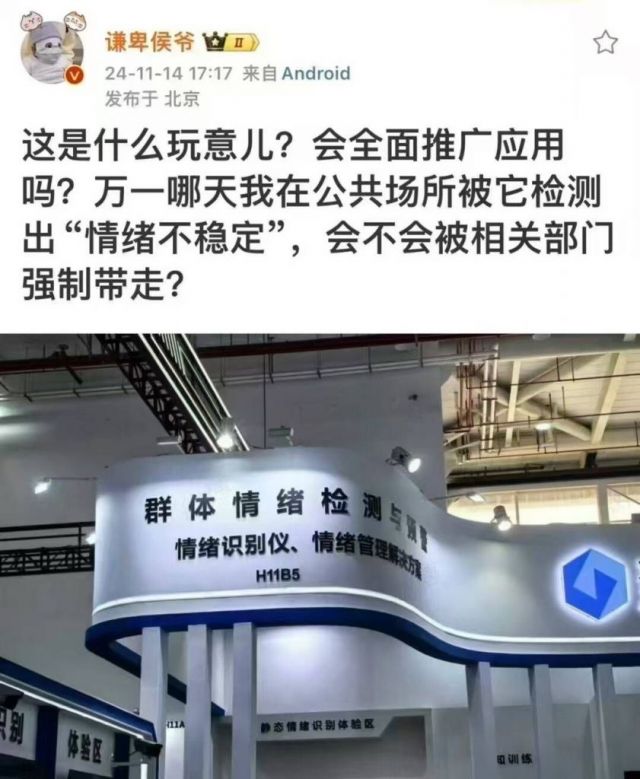Tap the username 谦卑侯爷
The height and width of the screenshot is (779, 640).
tap(148, 43)
